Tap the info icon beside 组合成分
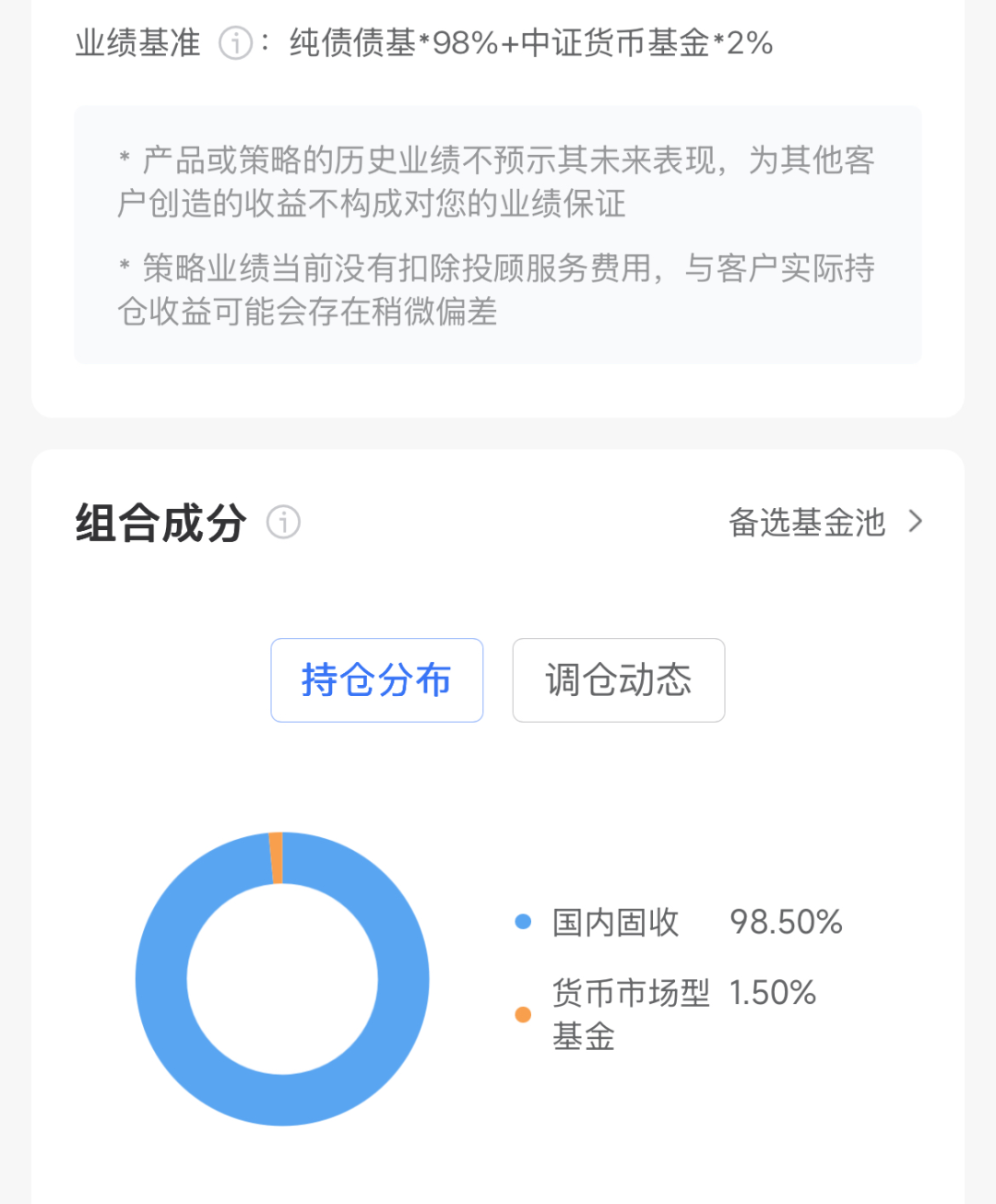The height and width of the screenshot is (1204, 996). click(x=283, y=522)
